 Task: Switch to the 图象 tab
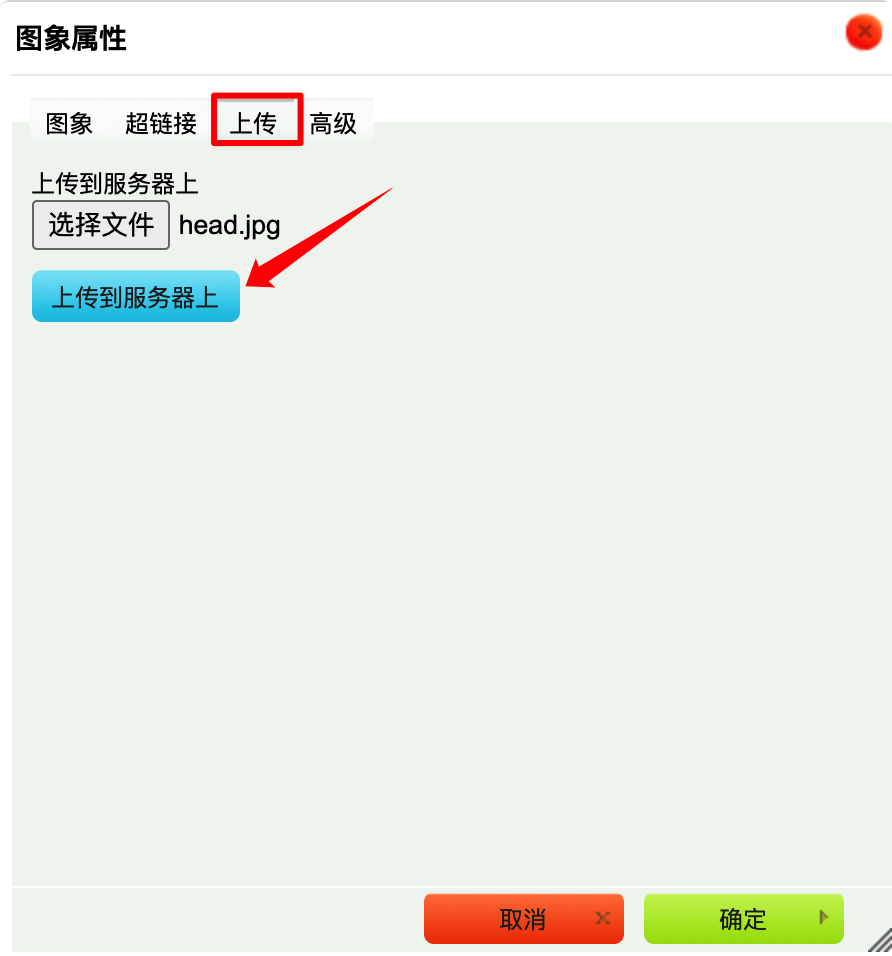70,124
